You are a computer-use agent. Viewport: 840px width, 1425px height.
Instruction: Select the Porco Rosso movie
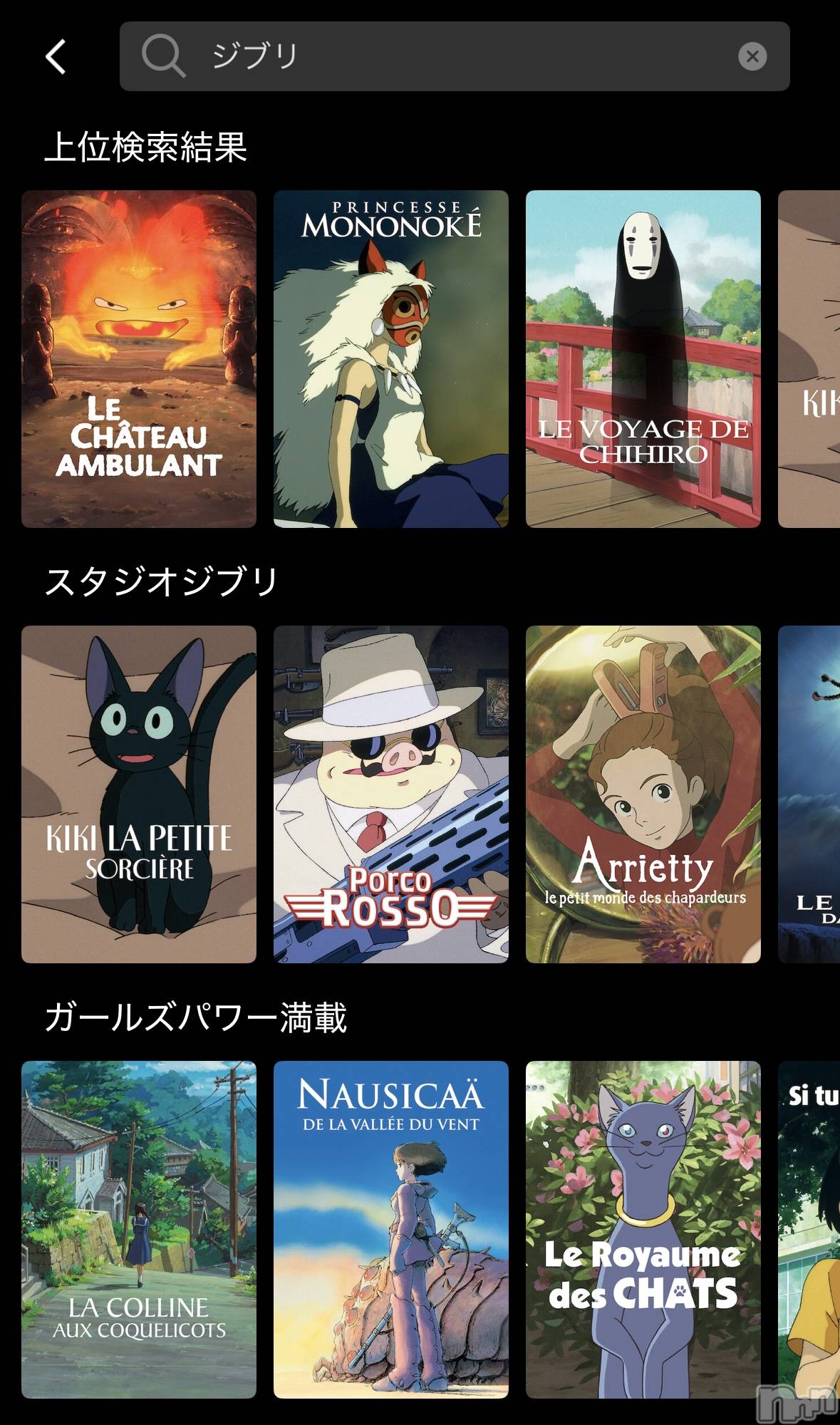click(390, 794)
